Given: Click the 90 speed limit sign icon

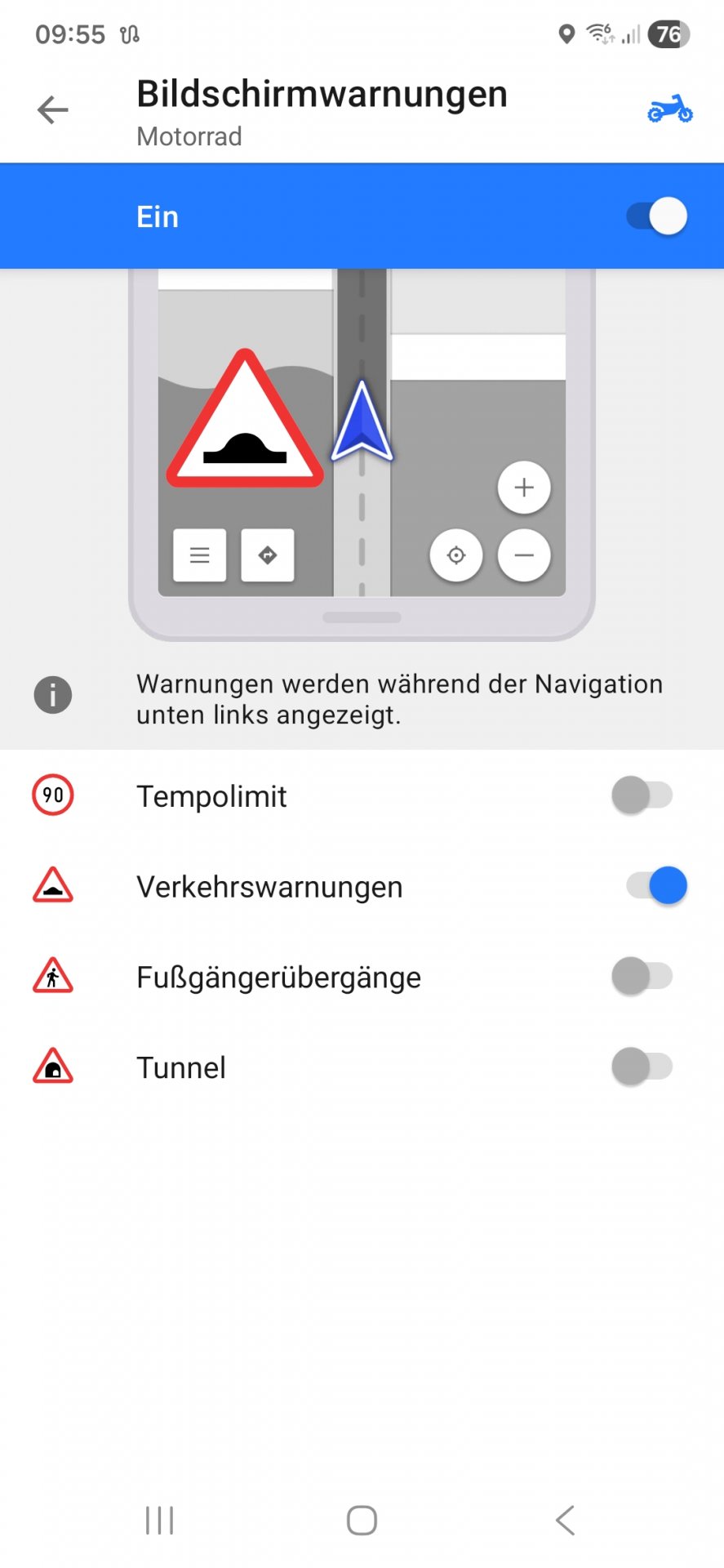Looking at the screenshot, I should pos(52,795).
